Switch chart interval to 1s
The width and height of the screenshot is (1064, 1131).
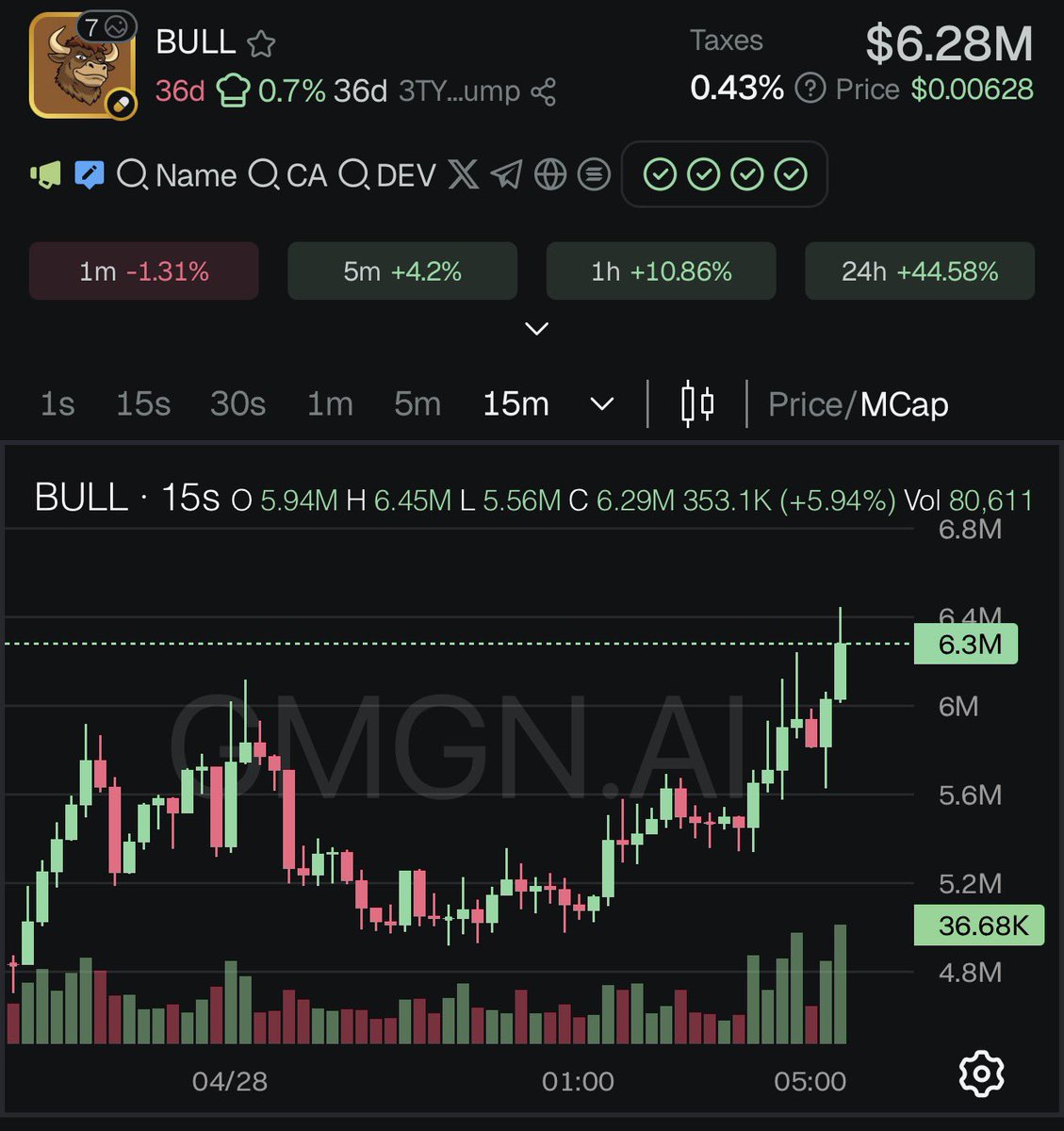(x=57, y=404)
